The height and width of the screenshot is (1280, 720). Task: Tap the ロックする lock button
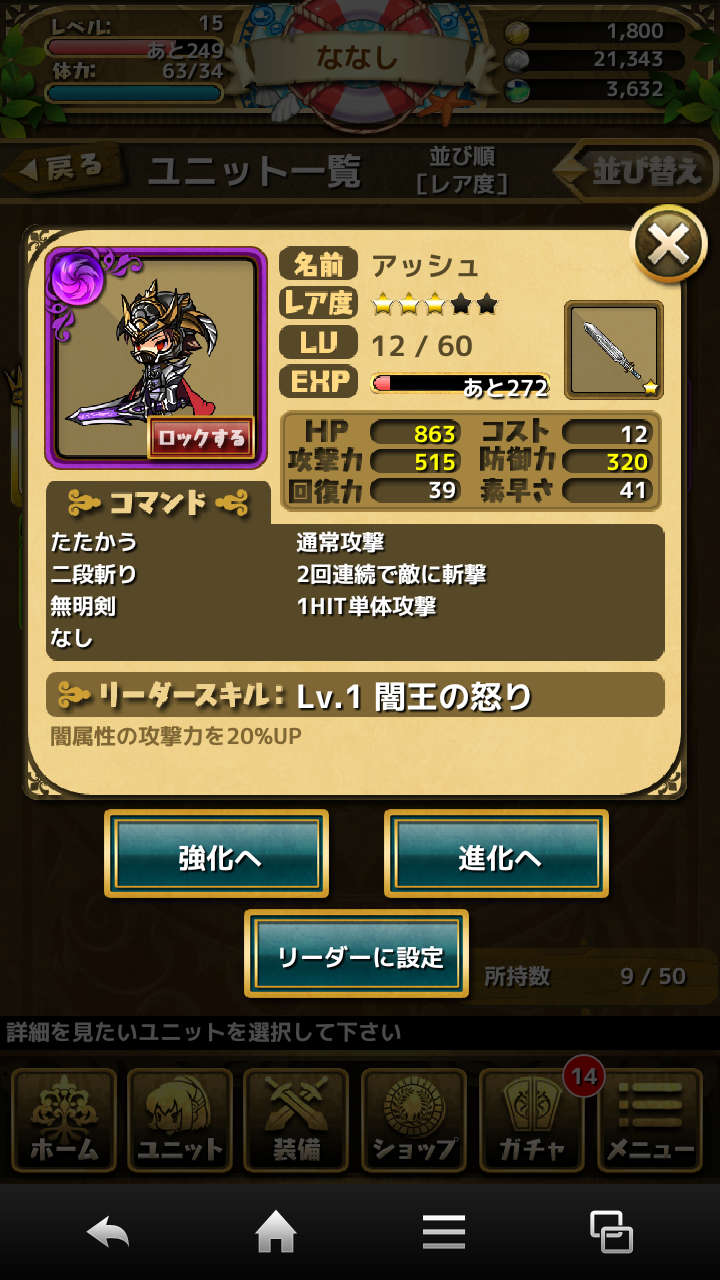coord(201,438)
